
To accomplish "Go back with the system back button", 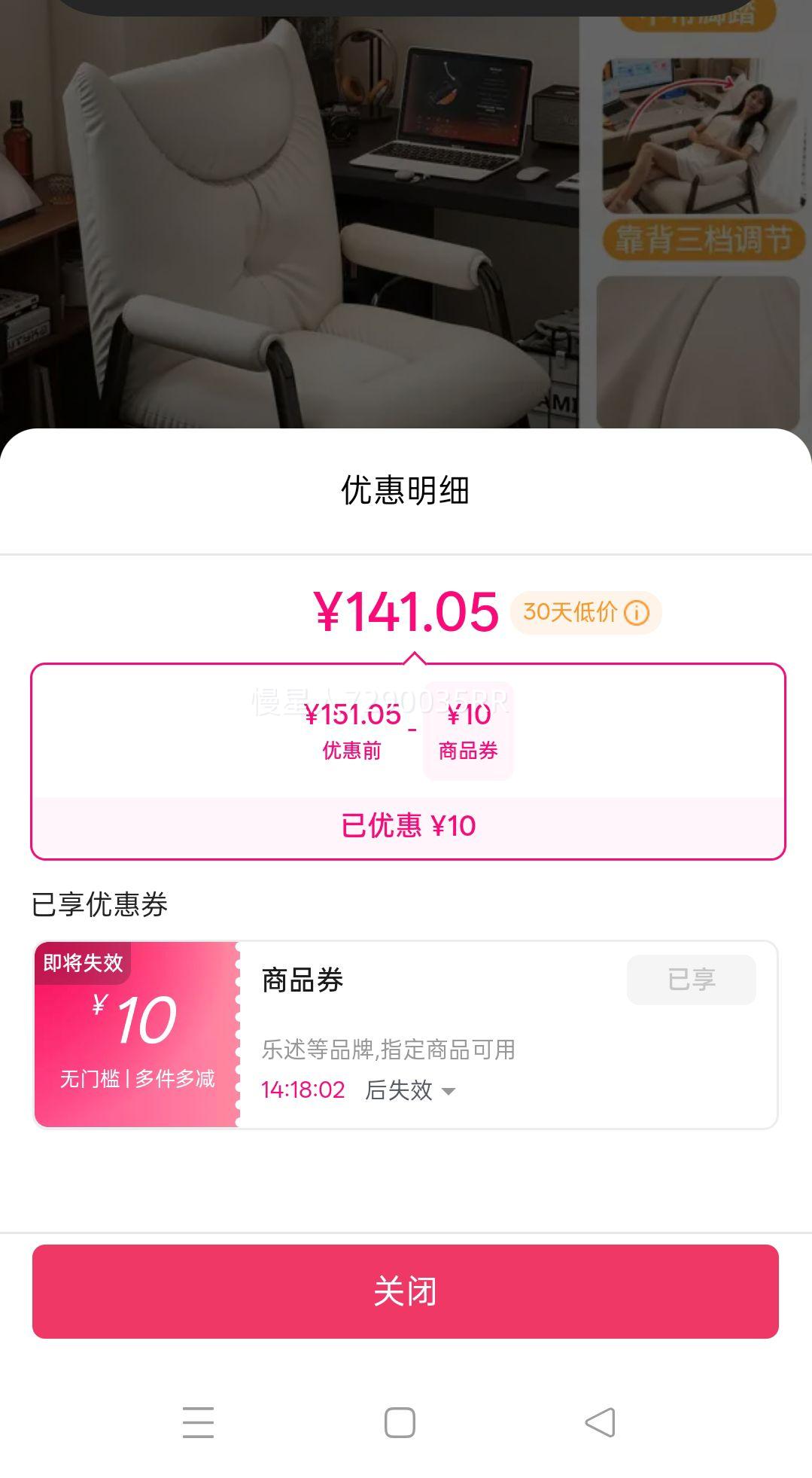I will tap(600, 1422).
